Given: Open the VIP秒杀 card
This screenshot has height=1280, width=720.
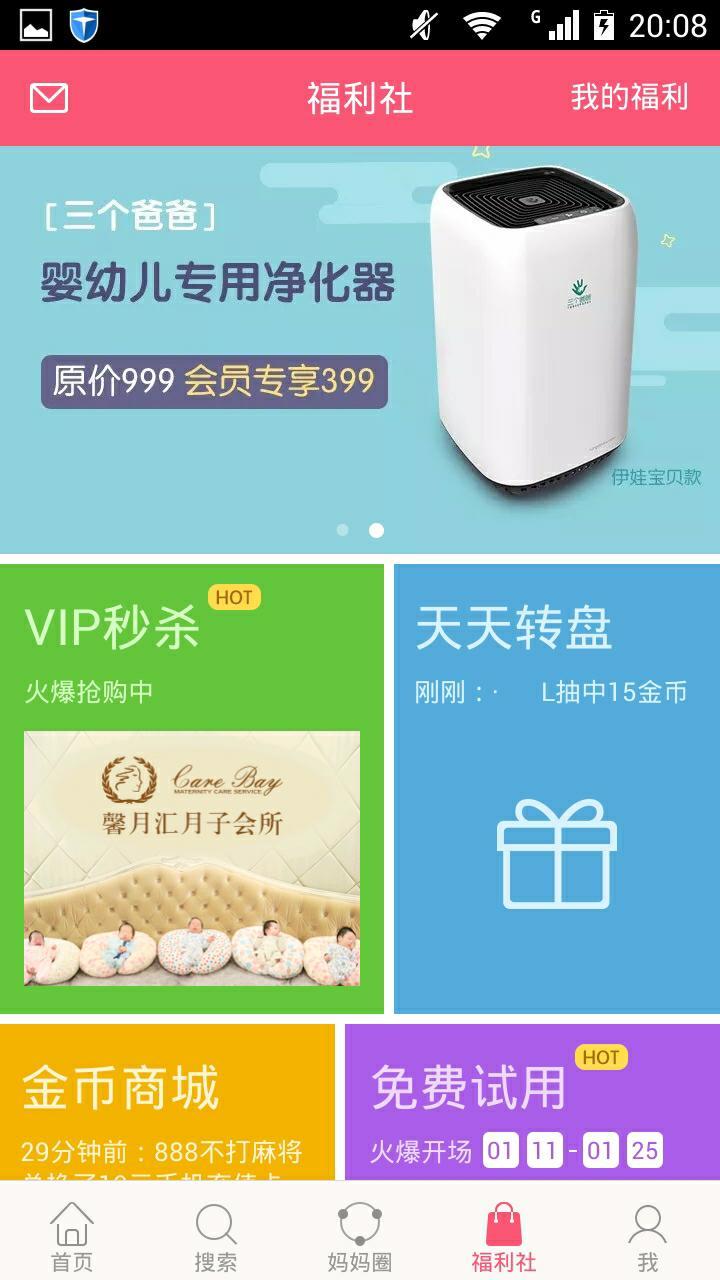Looking at the screenshot, I should pyautogui.click(x=191, y=788).
